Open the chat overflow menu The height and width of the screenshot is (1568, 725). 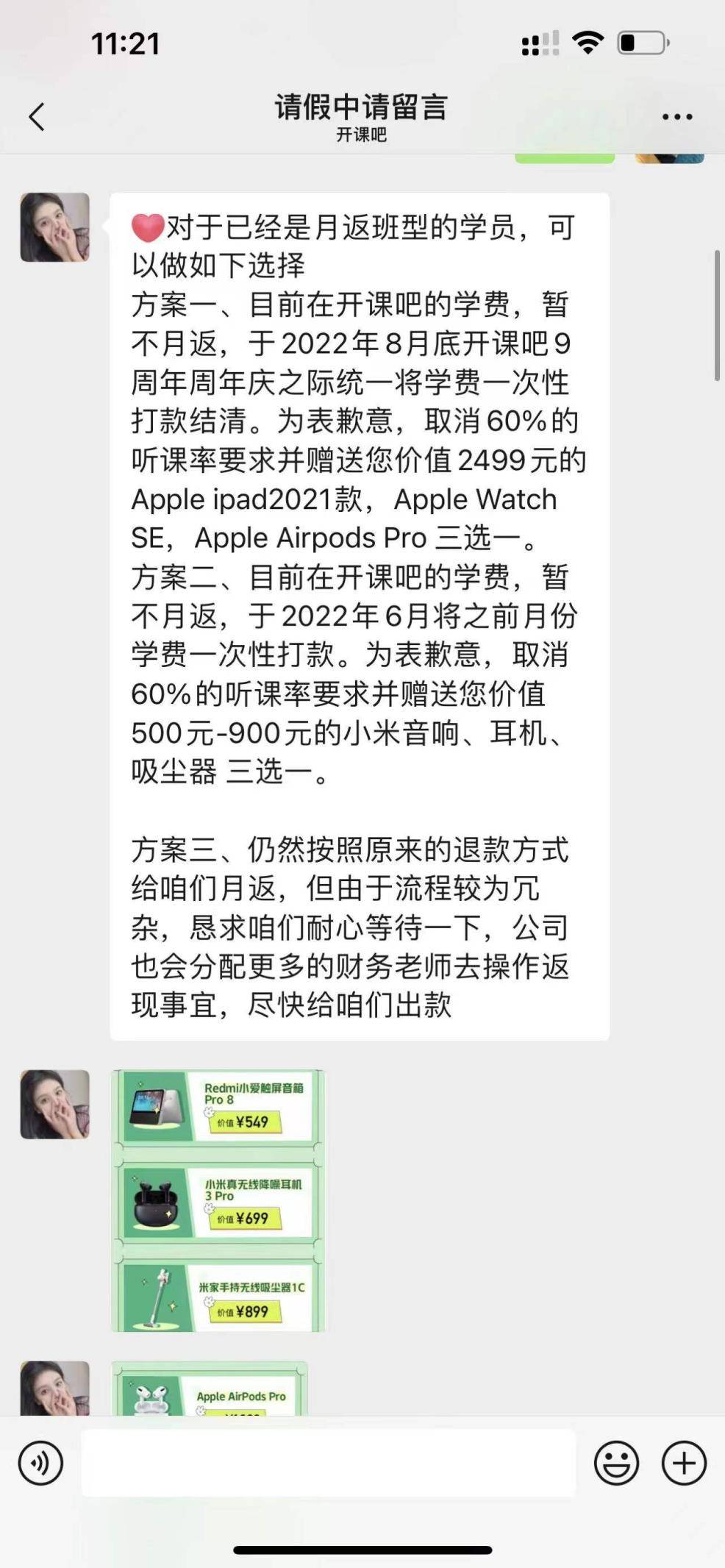[676, 116]
